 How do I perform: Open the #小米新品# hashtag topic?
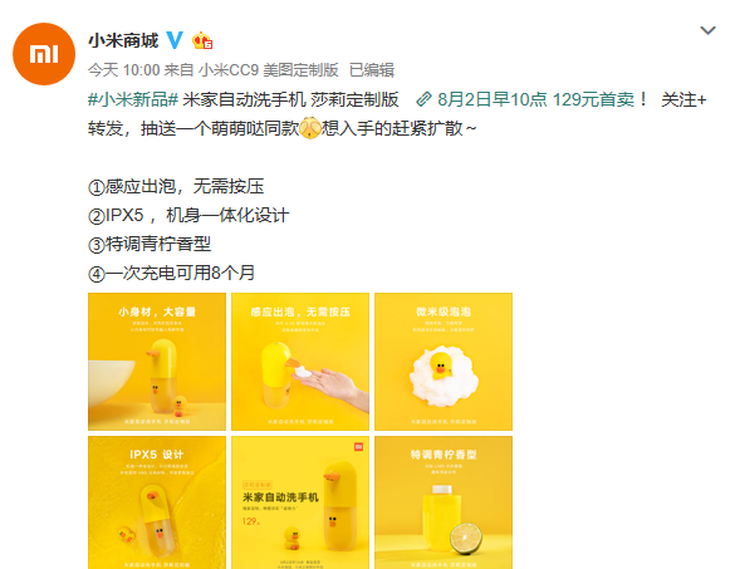coord(133,99)
